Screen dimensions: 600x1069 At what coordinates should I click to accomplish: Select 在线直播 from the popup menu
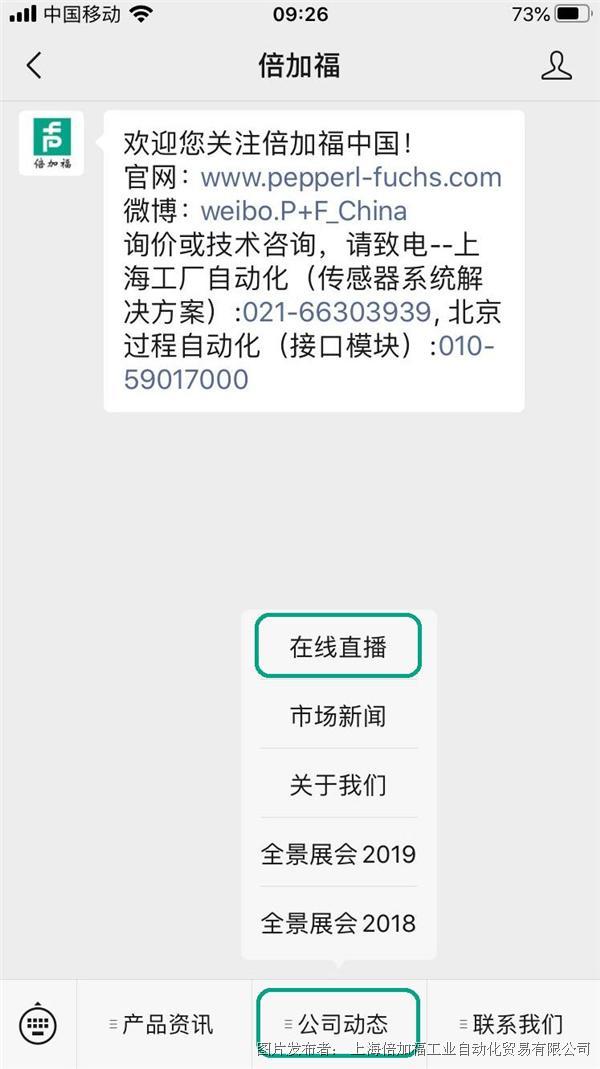(338, 647)
